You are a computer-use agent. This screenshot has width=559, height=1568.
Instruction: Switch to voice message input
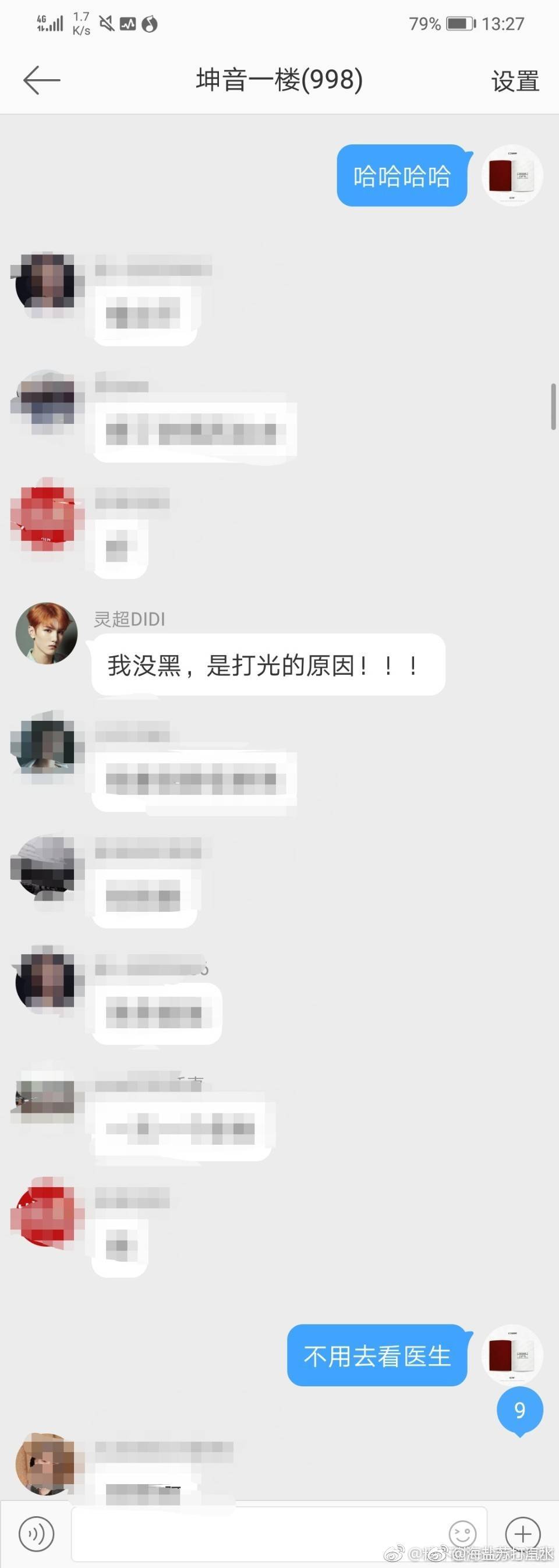click(37, 1534)
